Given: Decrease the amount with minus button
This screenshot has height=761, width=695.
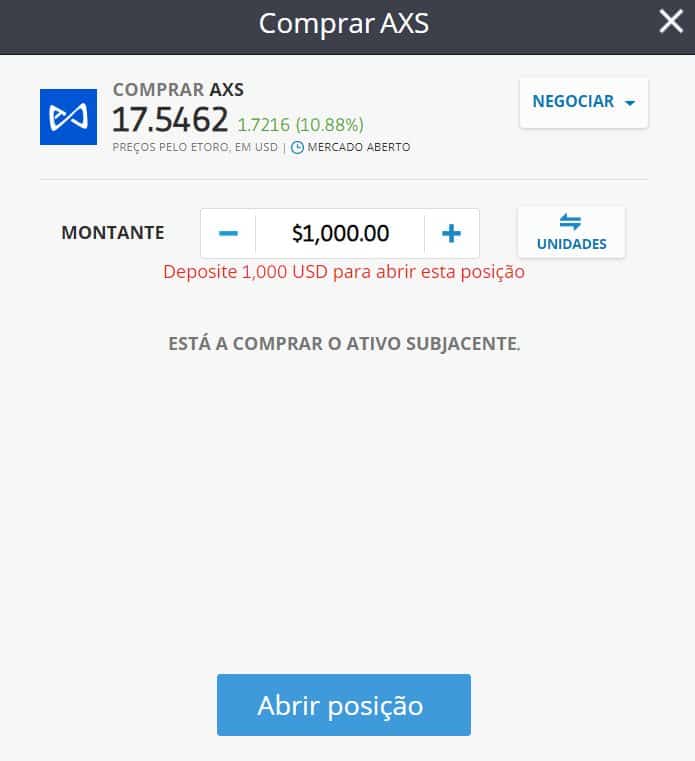Looking at the screenshot, I should (228, 234).
